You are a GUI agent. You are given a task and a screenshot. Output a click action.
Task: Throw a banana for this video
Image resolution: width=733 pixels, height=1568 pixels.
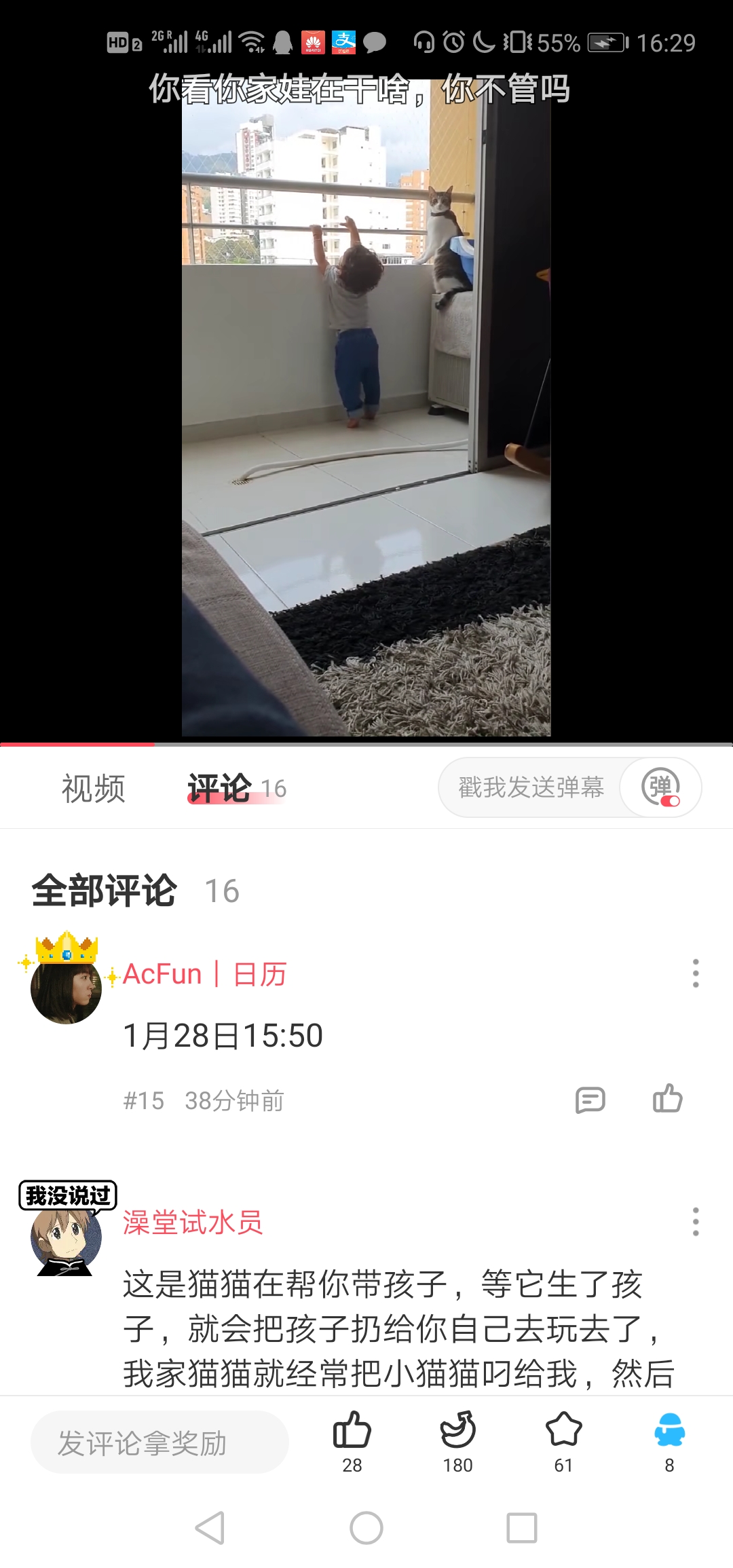(458, 1439)
